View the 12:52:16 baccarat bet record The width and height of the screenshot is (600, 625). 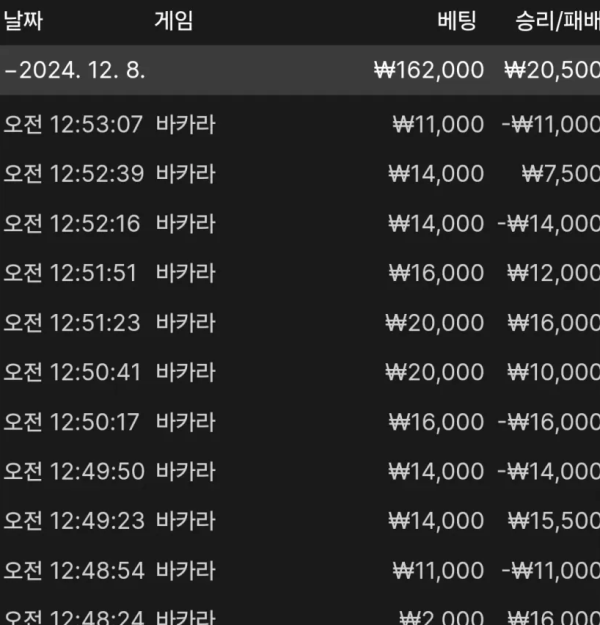tap(300, 224)
